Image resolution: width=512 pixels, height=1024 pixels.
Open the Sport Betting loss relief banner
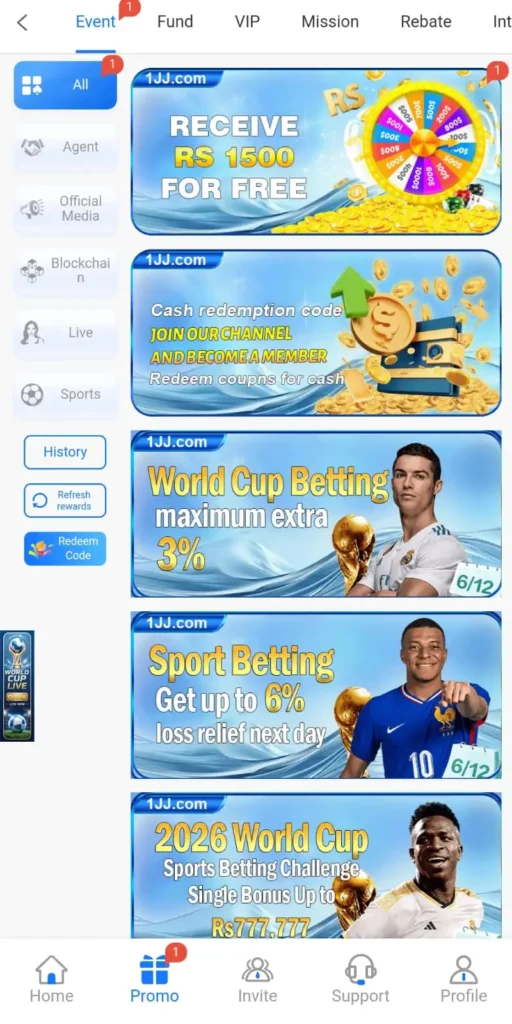(316, 696)
